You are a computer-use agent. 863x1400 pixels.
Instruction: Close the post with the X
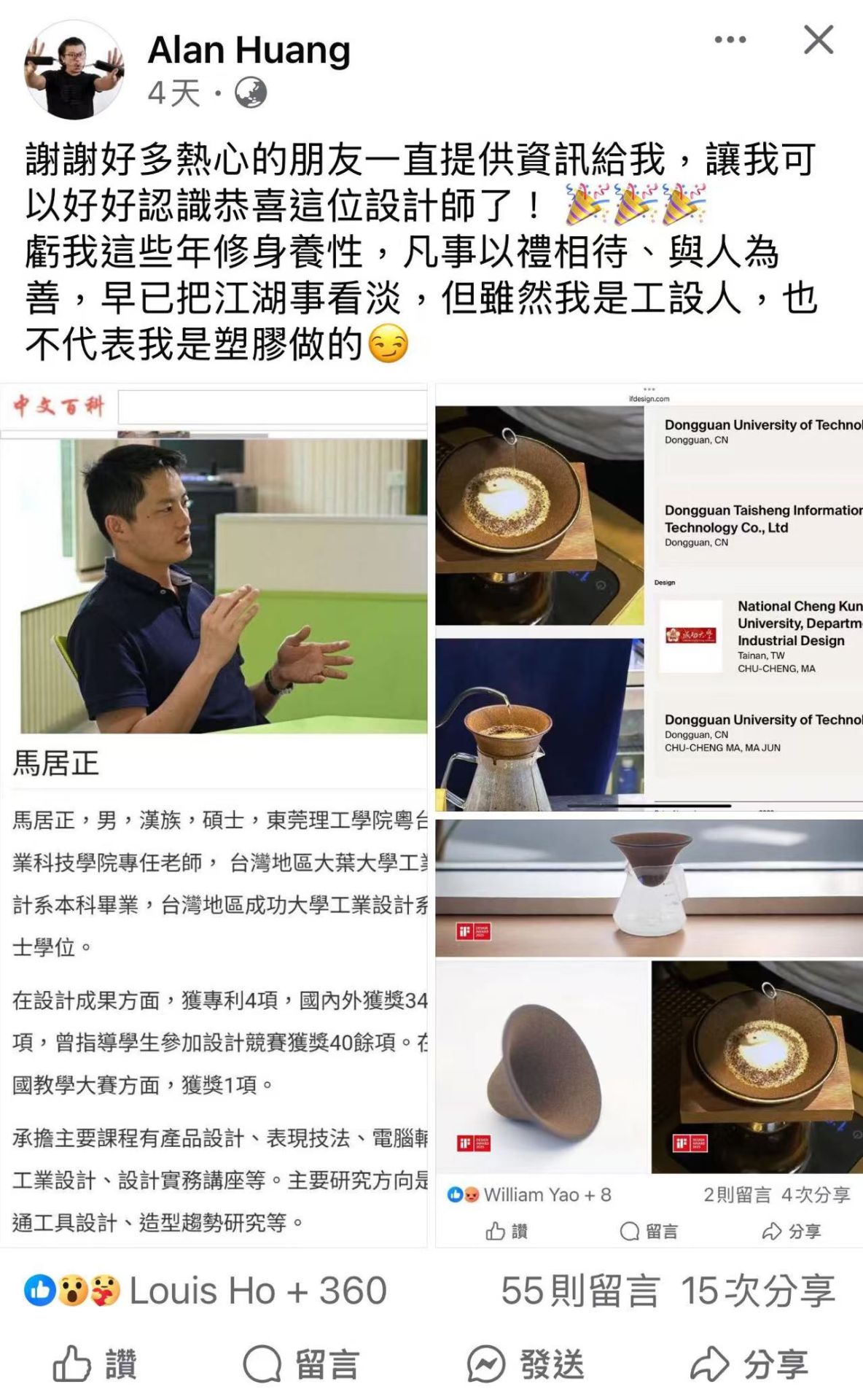pos(818,40)
